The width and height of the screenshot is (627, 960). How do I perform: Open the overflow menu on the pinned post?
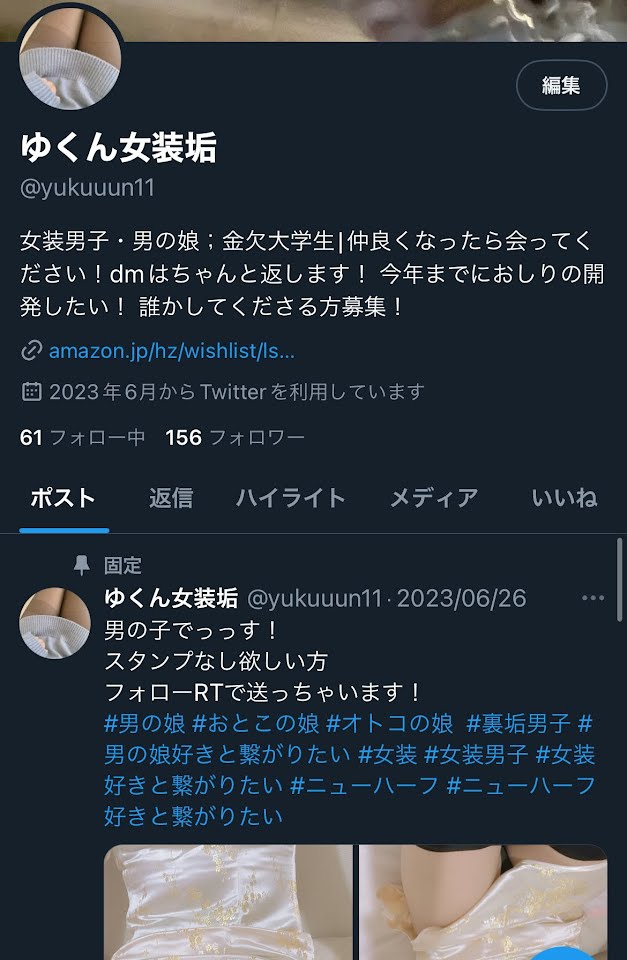[x=593, y=598]
